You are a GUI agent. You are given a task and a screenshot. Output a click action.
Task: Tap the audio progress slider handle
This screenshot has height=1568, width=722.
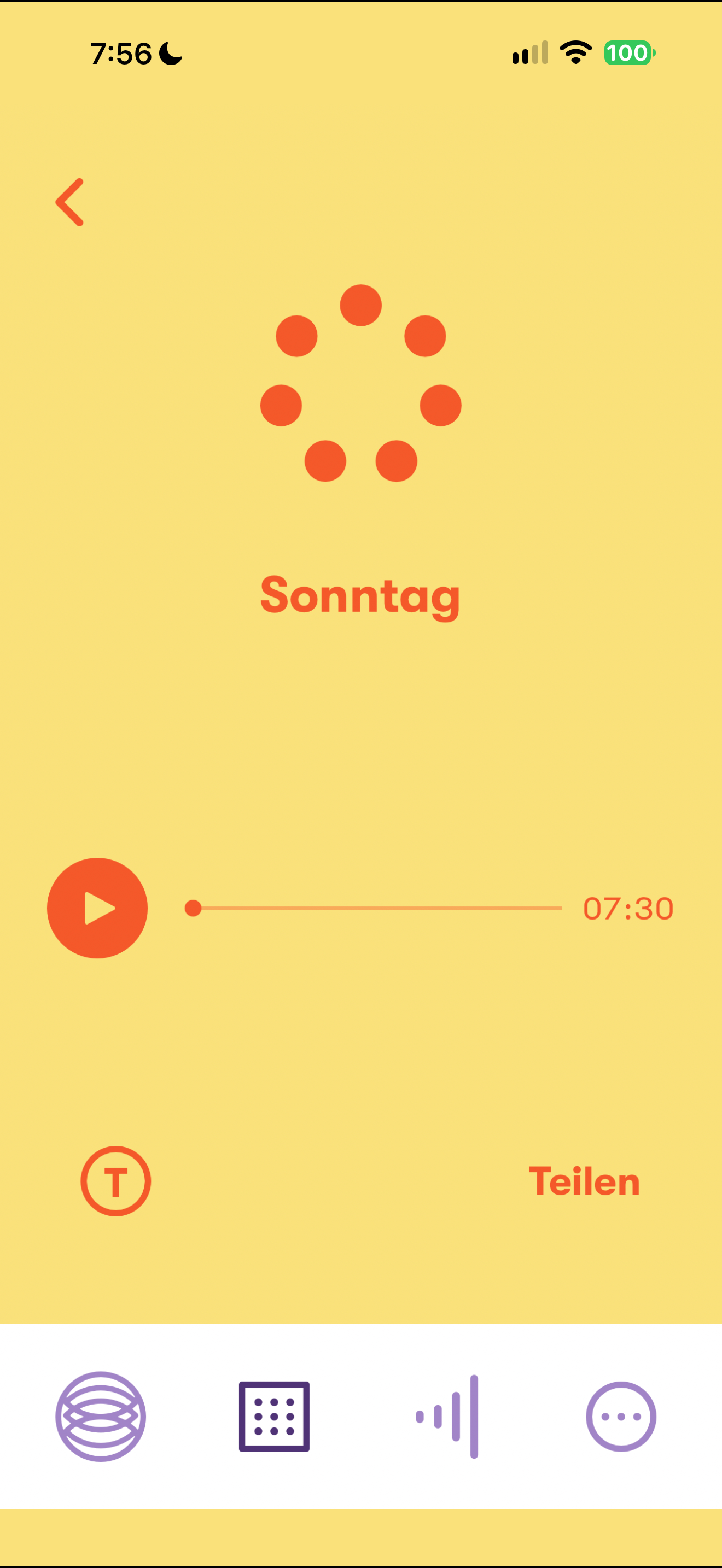193,908
